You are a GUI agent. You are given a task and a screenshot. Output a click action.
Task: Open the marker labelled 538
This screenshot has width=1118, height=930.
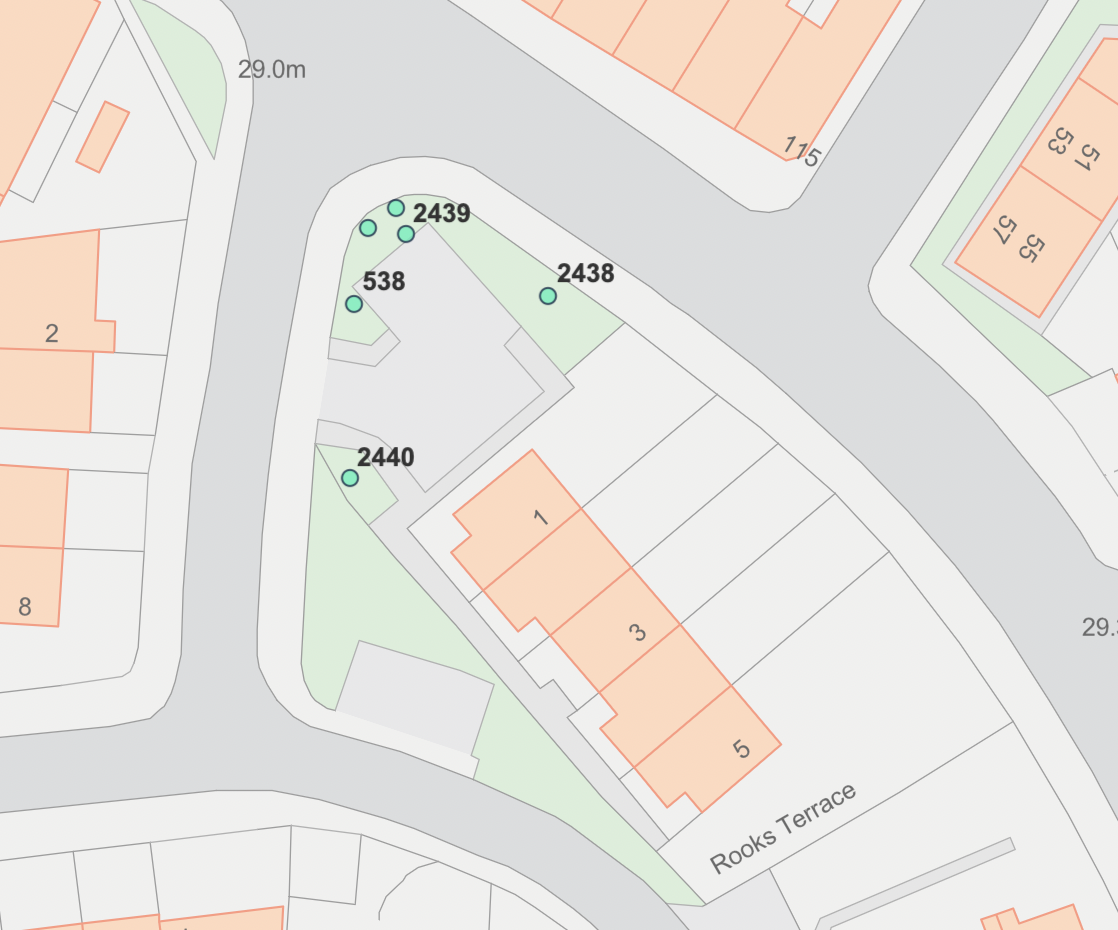pyautogui.click(x=353, y=304)
